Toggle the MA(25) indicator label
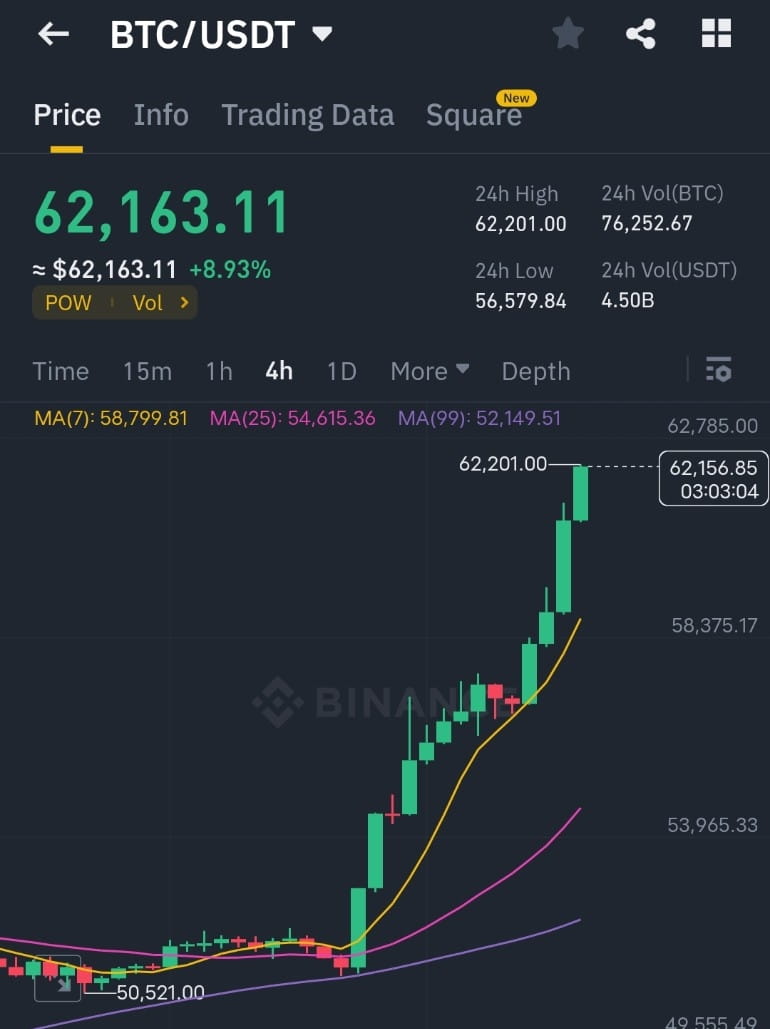 [291, 419]
